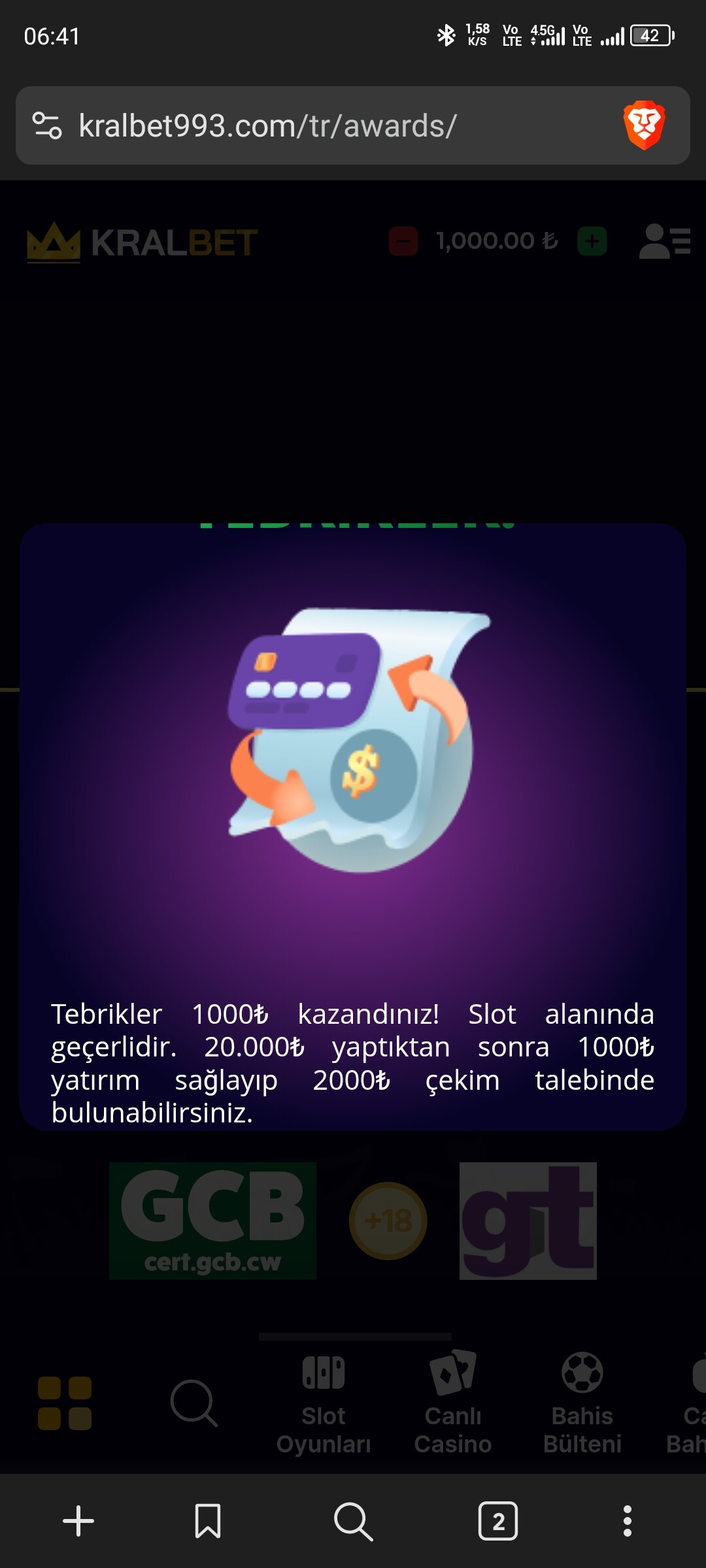Open the site's grid menu icon
Screen dimensions: 706x1568
(x=65, y=1403)
